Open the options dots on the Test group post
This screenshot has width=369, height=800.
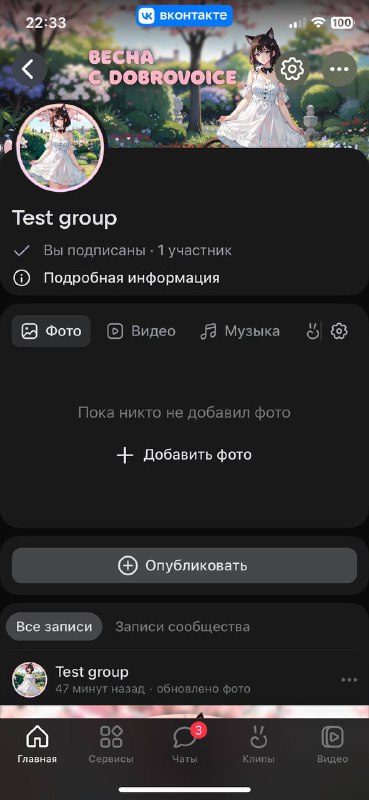point(349,680)
